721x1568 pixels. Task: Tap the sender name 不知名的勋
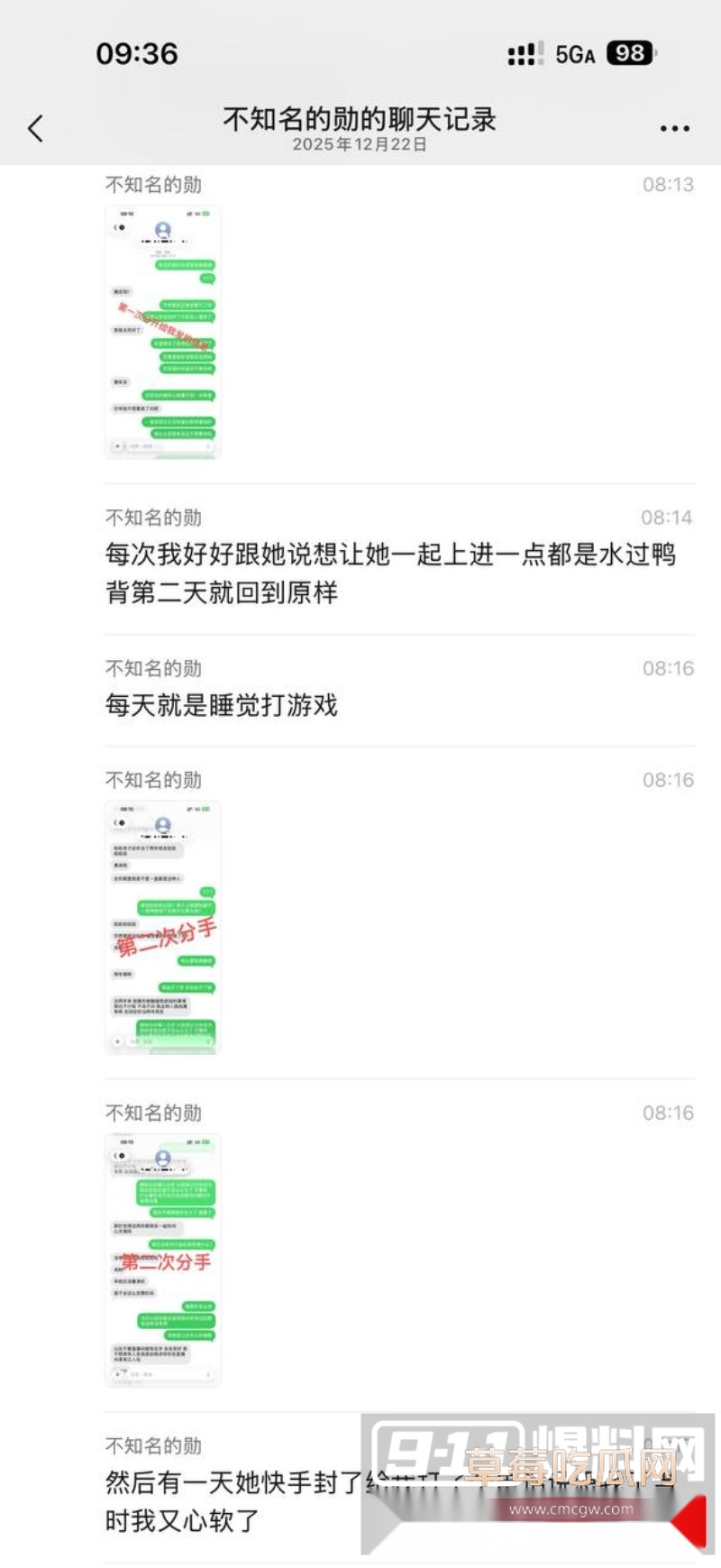[153, 185]
